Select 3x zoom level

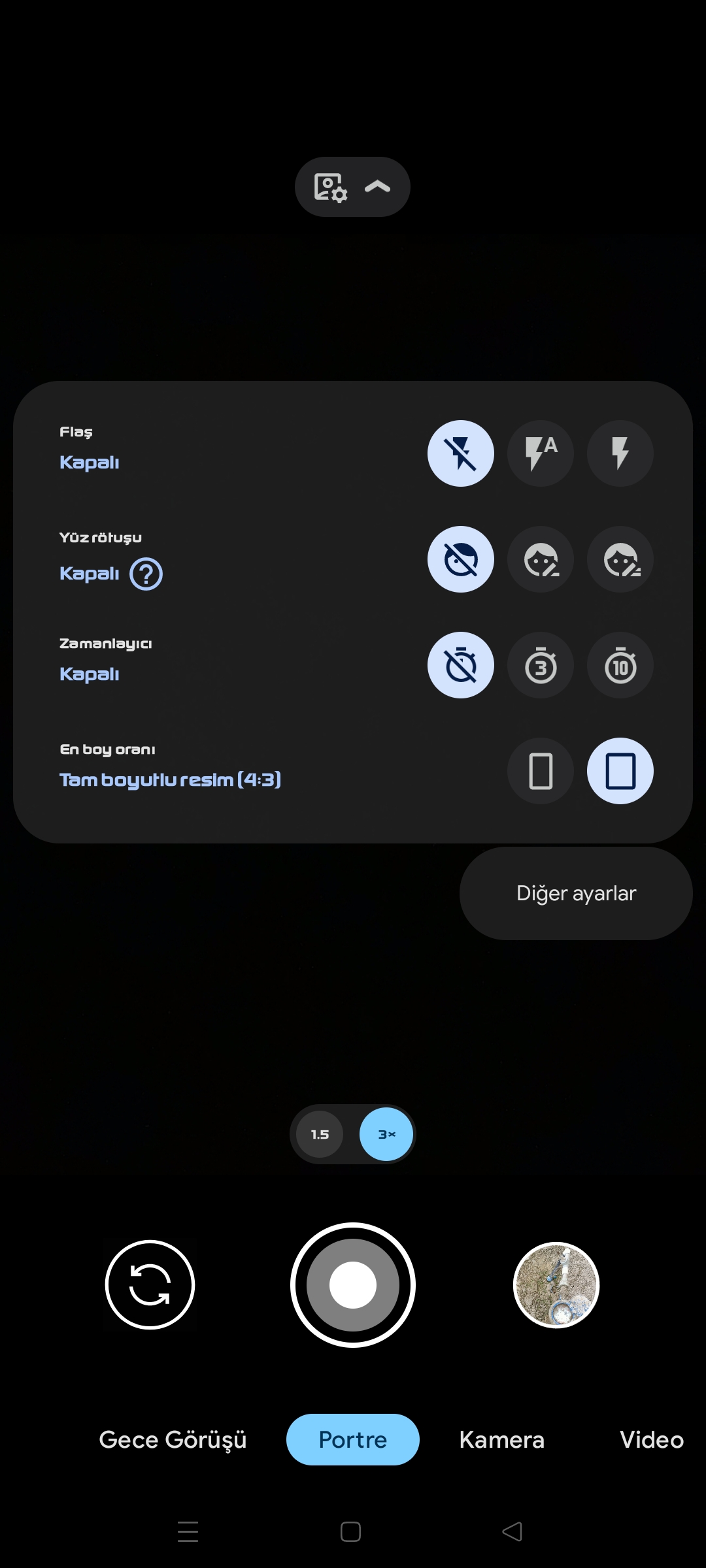coord(386,1134)
